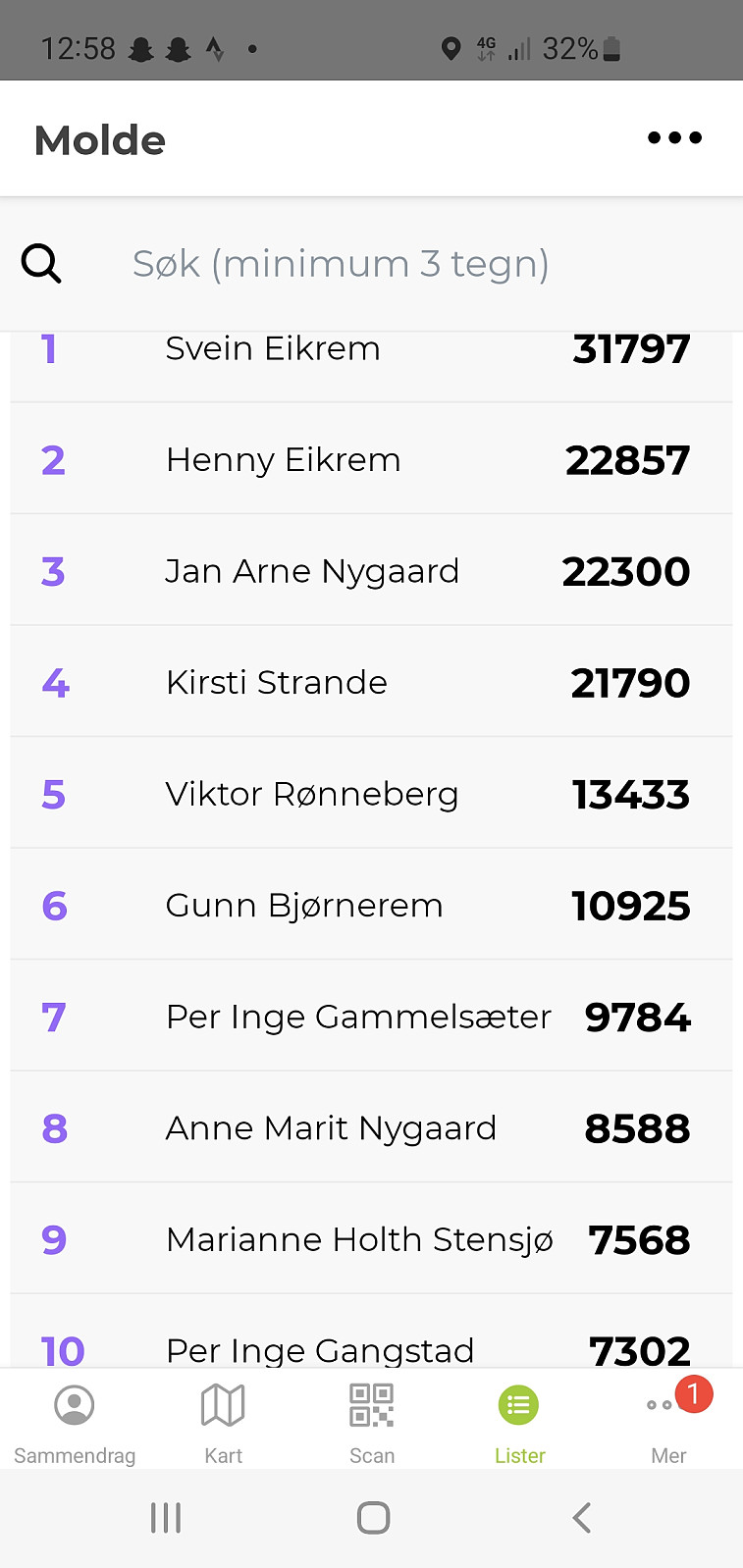
Task: Go to the system home screen
Action: [x=373, y=1518]
